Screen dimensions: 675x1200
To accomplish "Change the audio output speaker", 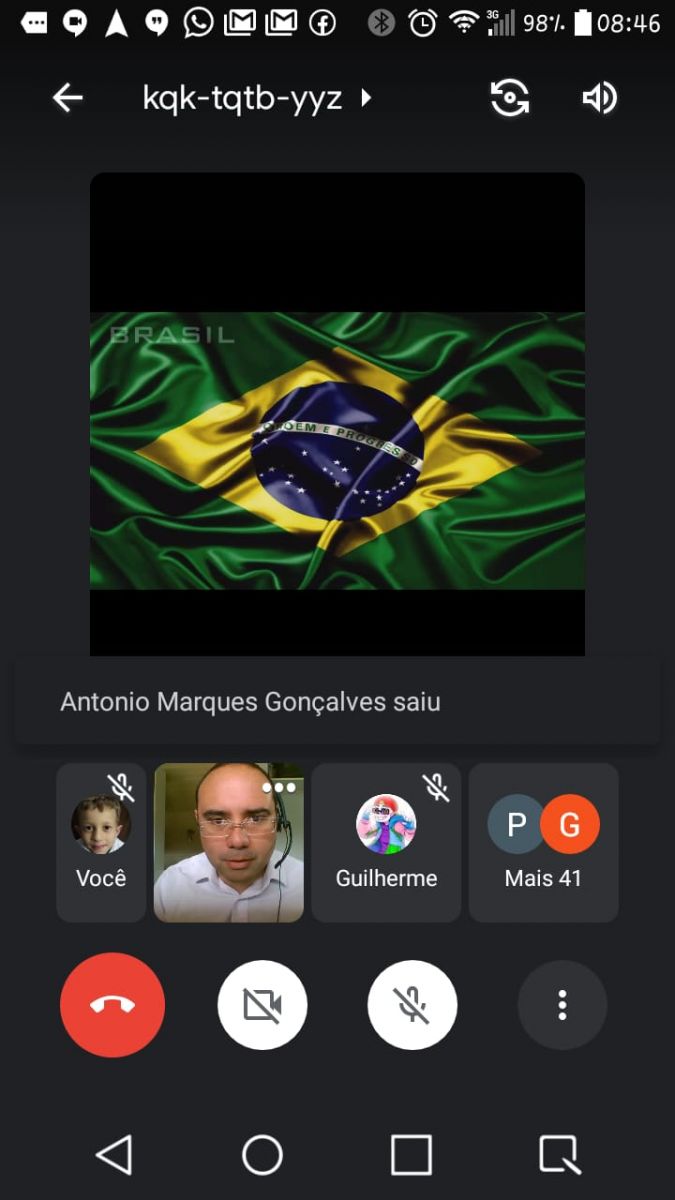I will point(599,98).
